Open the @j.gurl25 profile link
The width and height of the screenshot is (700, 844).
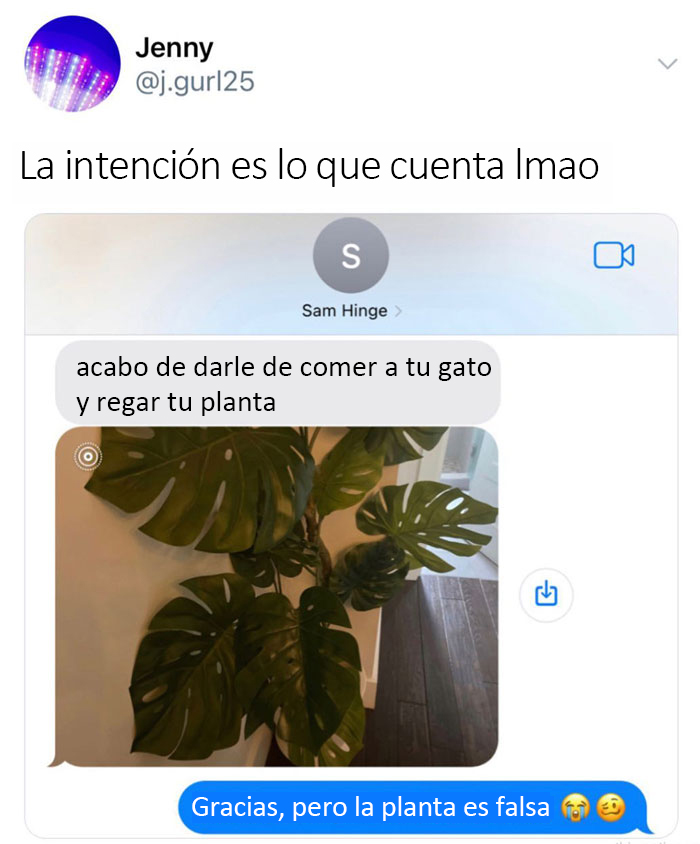pos(194,81)
